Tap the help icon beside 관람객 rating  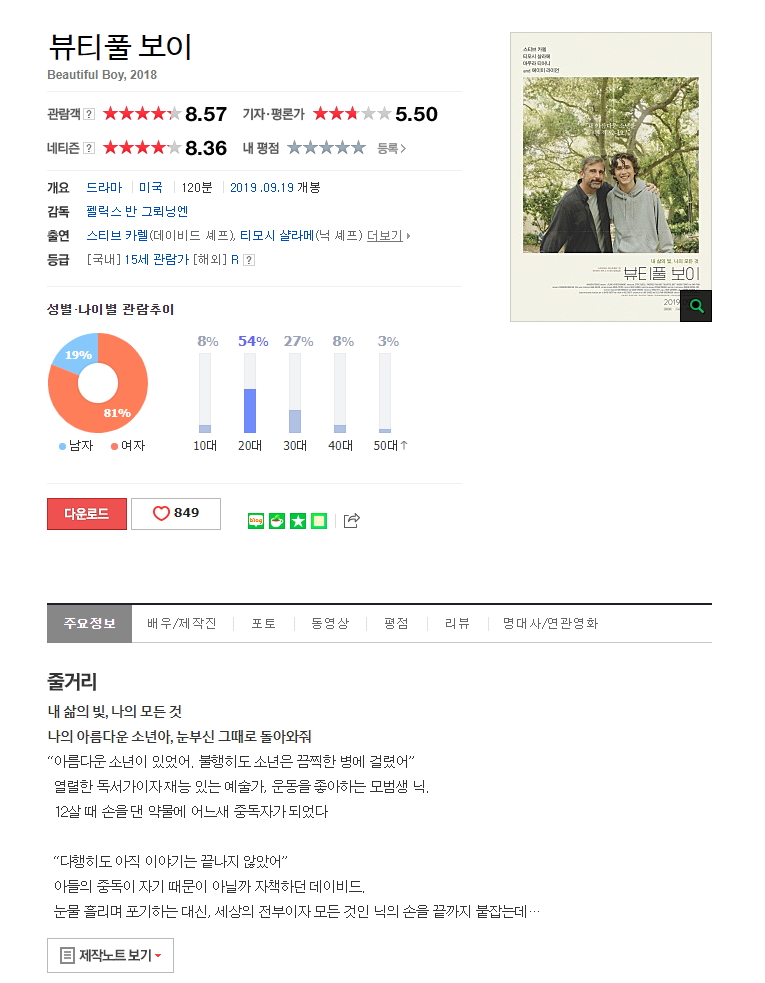pos(89,114)
